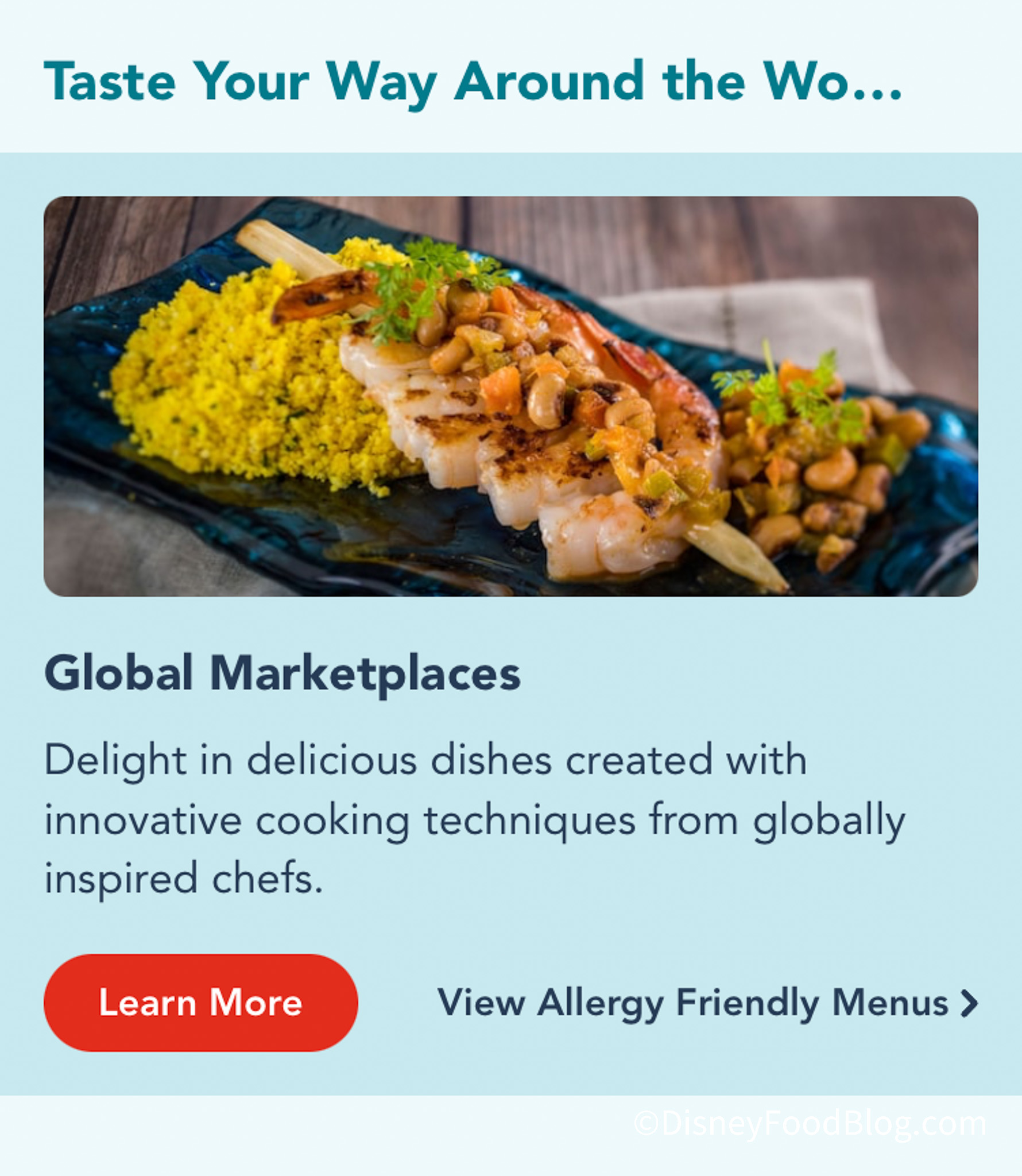Image resolution: width=1022 pixels, height=1176 pixels.
Task: Open the Global Marketplaces food photo card
Action: point(510,396)
